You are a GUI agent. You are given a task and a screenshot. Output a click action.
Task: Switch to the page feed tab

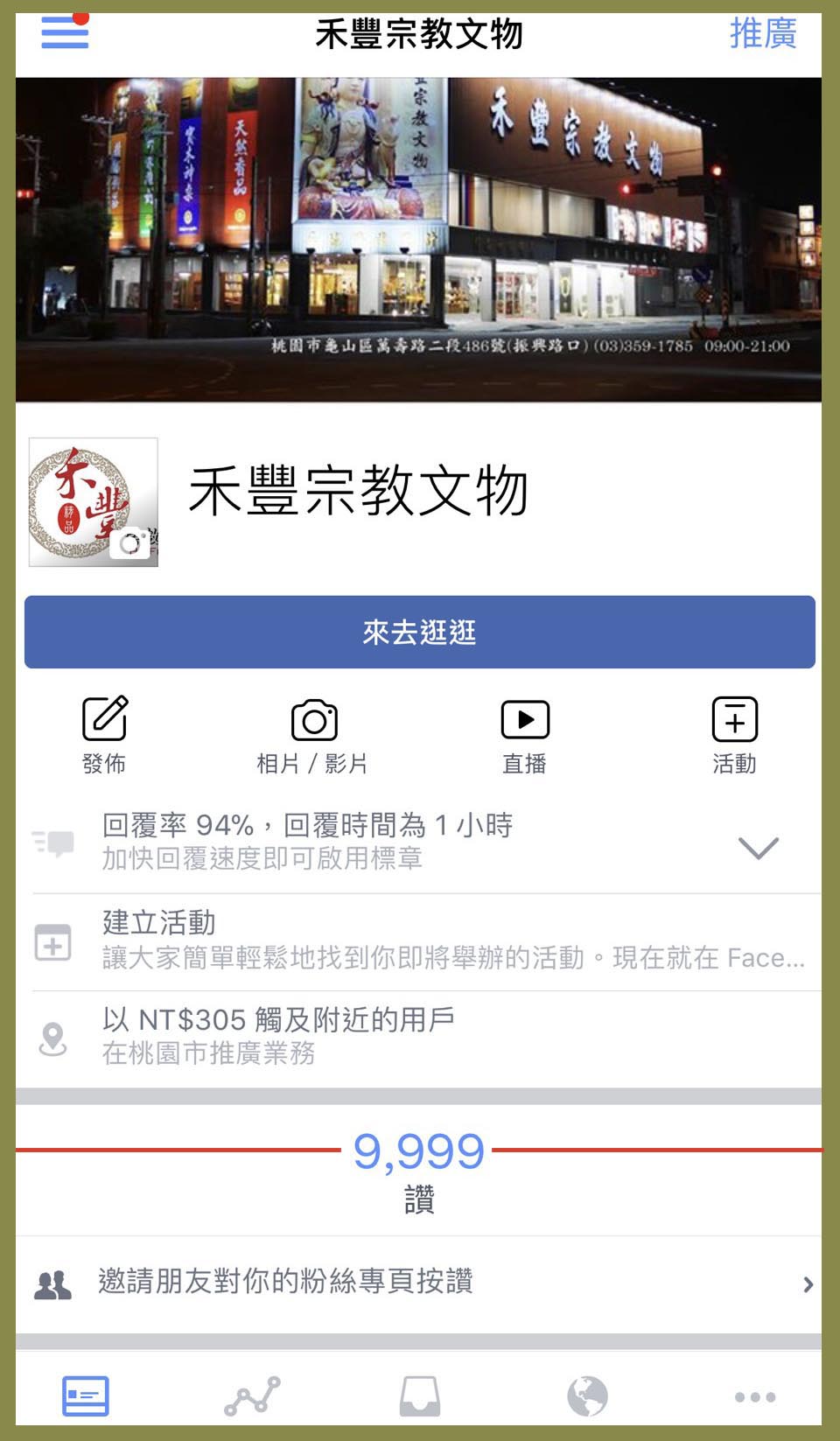(x=85, y=1396)
